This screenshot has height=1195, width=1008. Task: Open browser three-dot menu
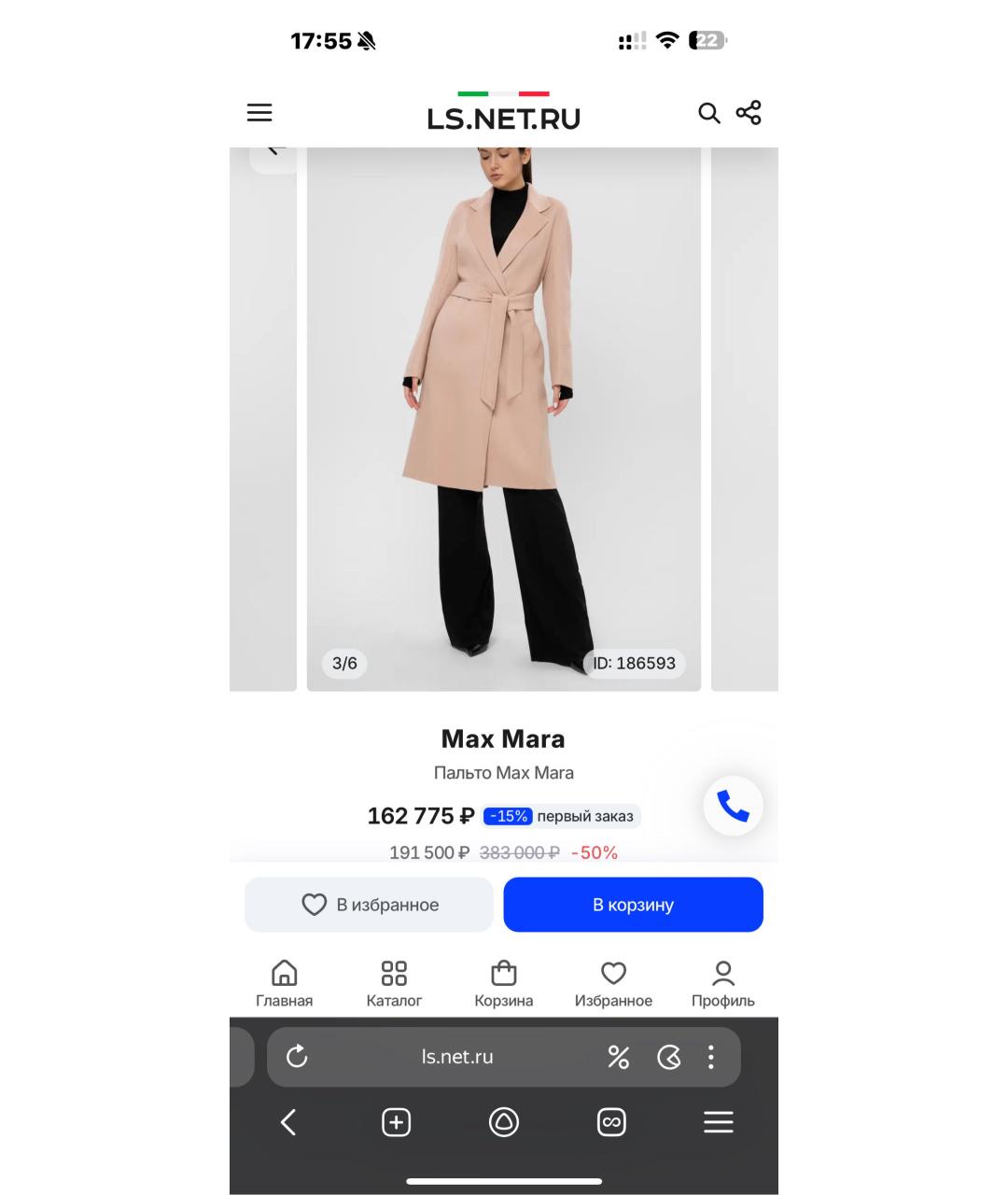pos(711,1057)
